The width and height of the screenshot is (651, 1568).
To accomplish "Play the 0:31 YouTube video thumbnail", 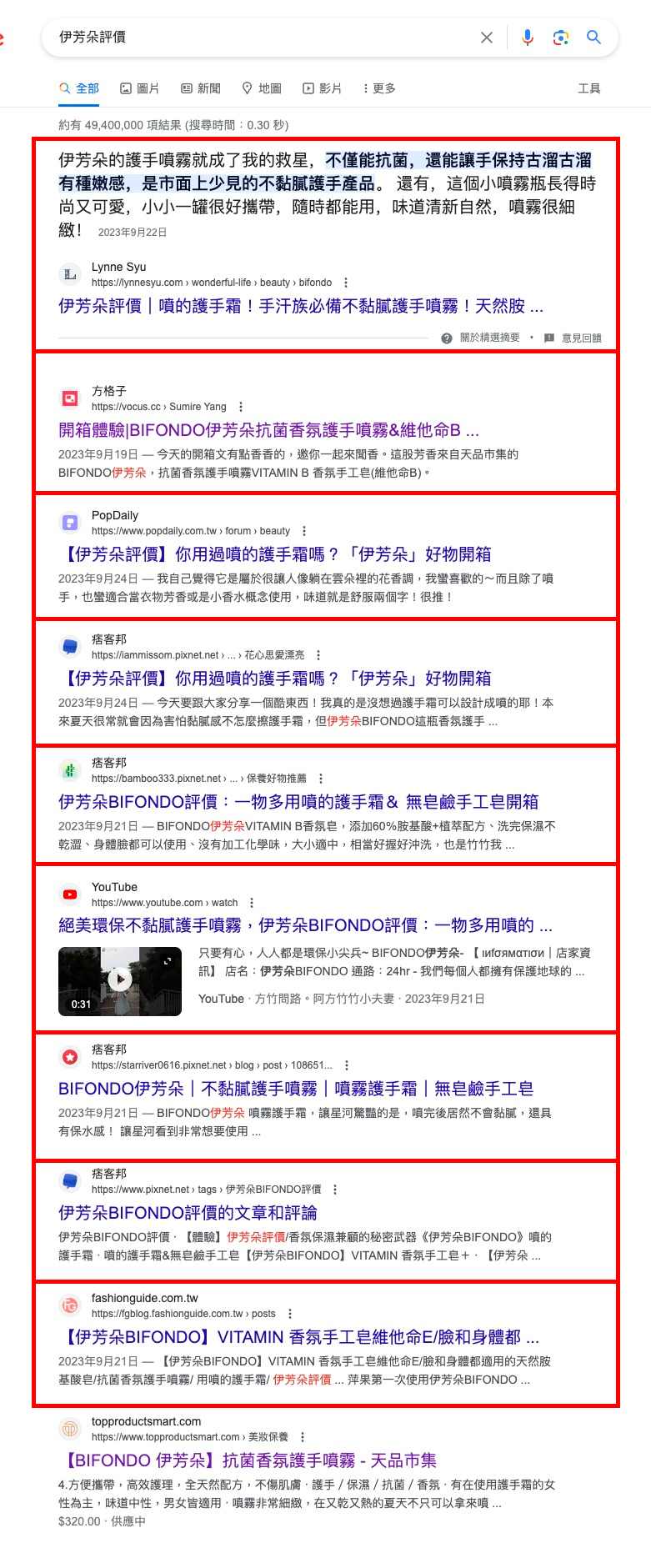I will point(120,980).
